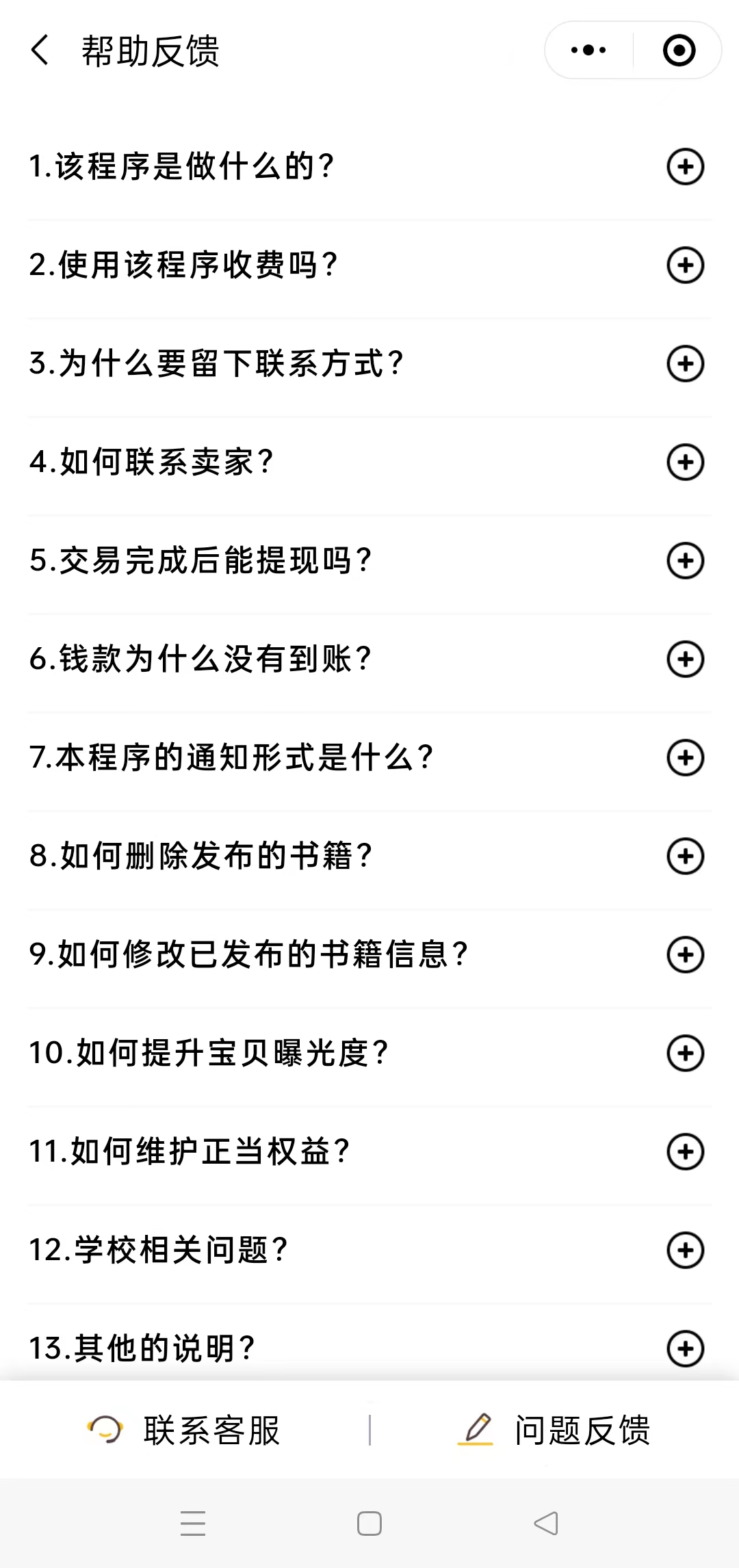This screenshot has width=739, height=1568.
Task: Expand question 5 交易完成后能提现吗
Action: tap(685, 560)
